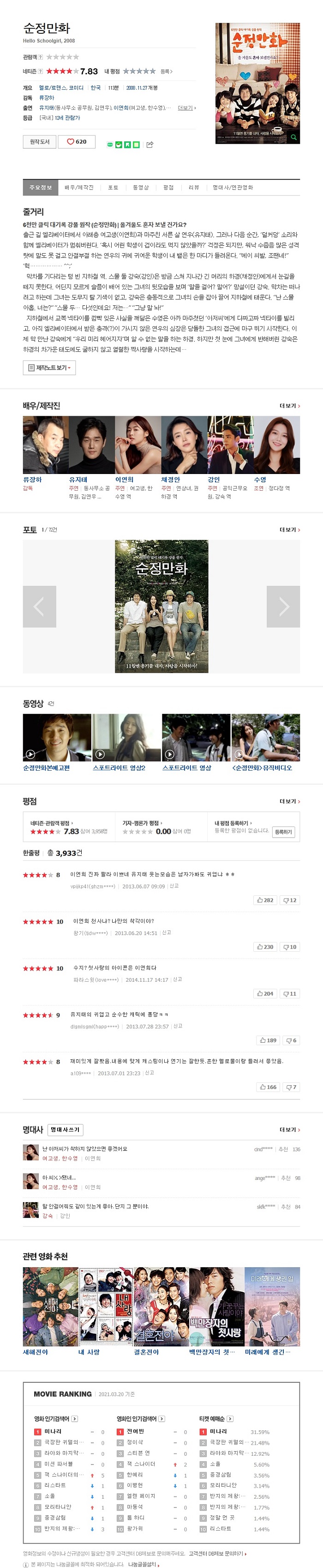Open director 류장하's profile
323x1568 pixels.
click(32, 480)
